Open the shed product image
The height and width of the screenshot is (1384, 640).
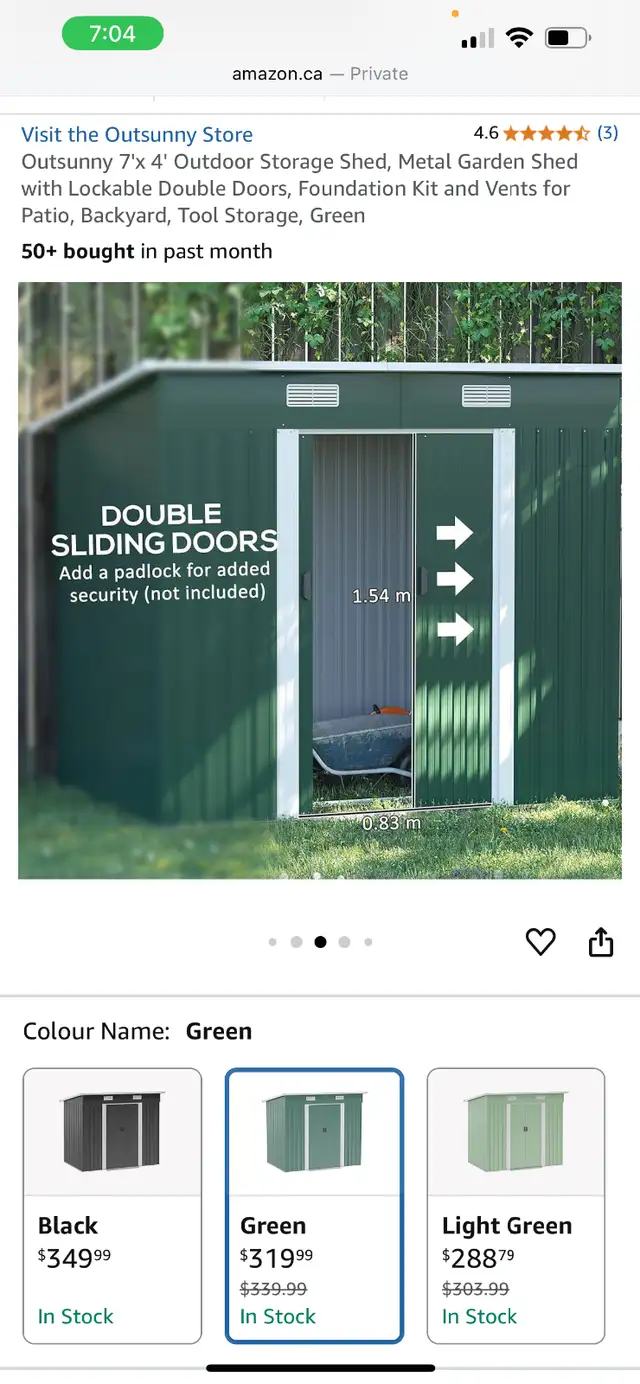click(x=320, y=580)
